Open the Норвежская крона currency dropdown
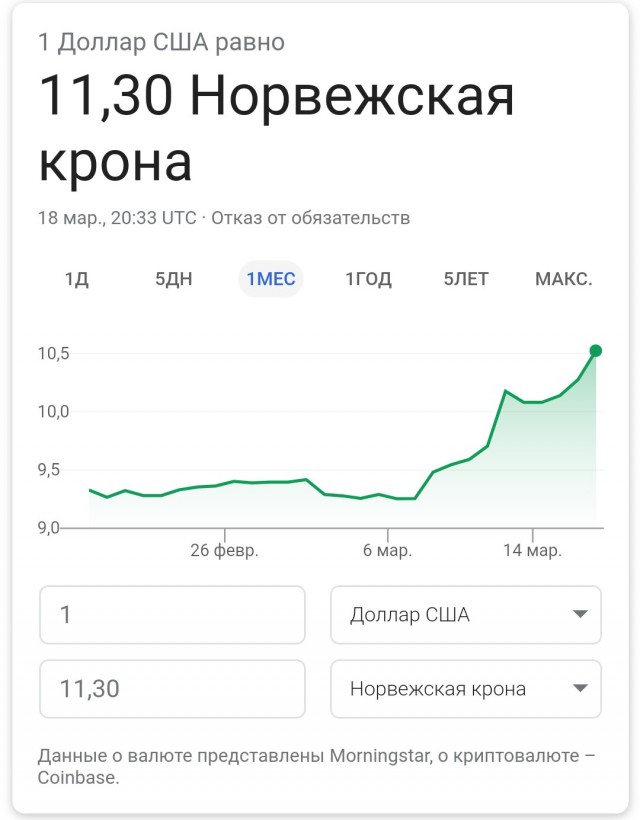 pos(466,689)
